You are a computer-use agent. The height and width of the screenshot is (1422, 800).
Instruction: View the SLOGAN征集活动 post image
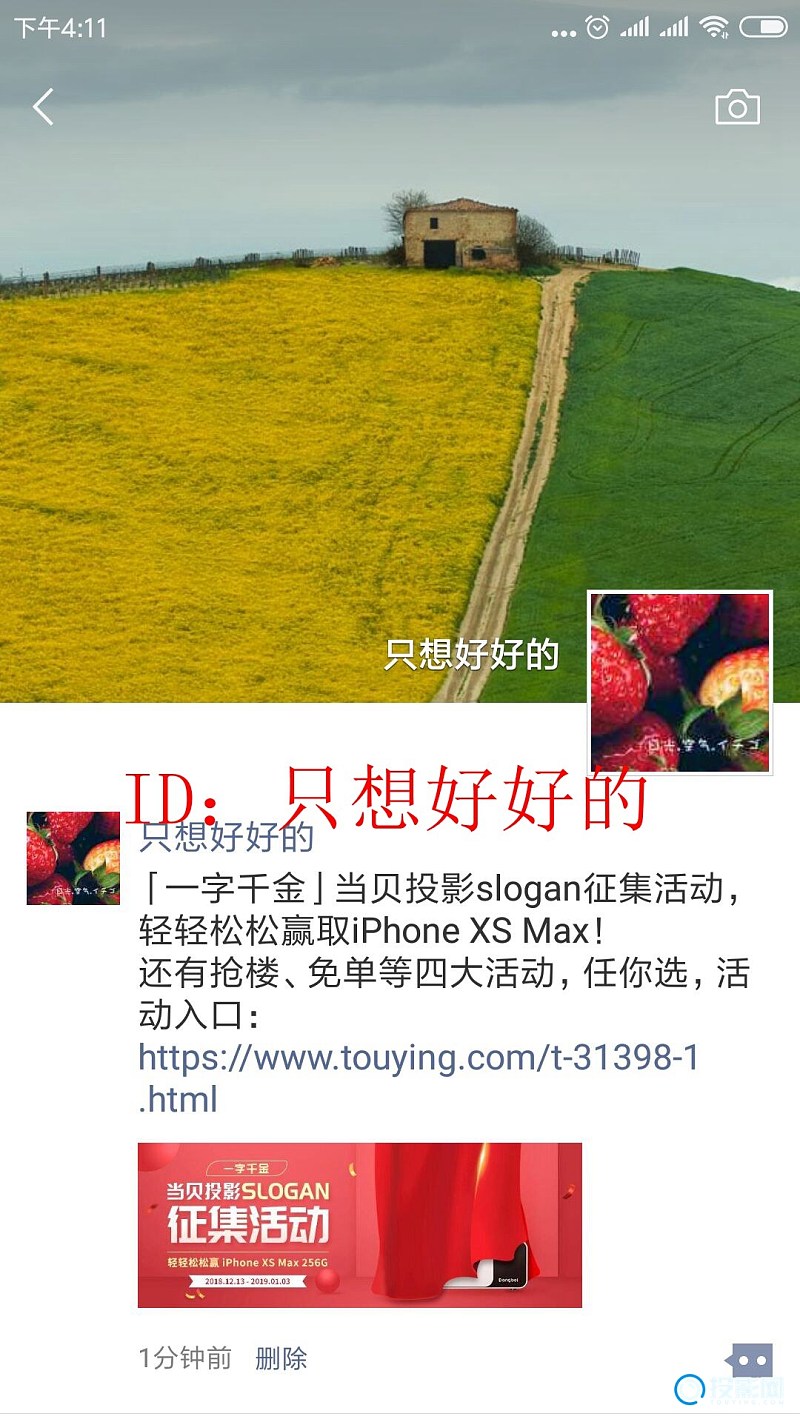click(x=359, y=1225)
